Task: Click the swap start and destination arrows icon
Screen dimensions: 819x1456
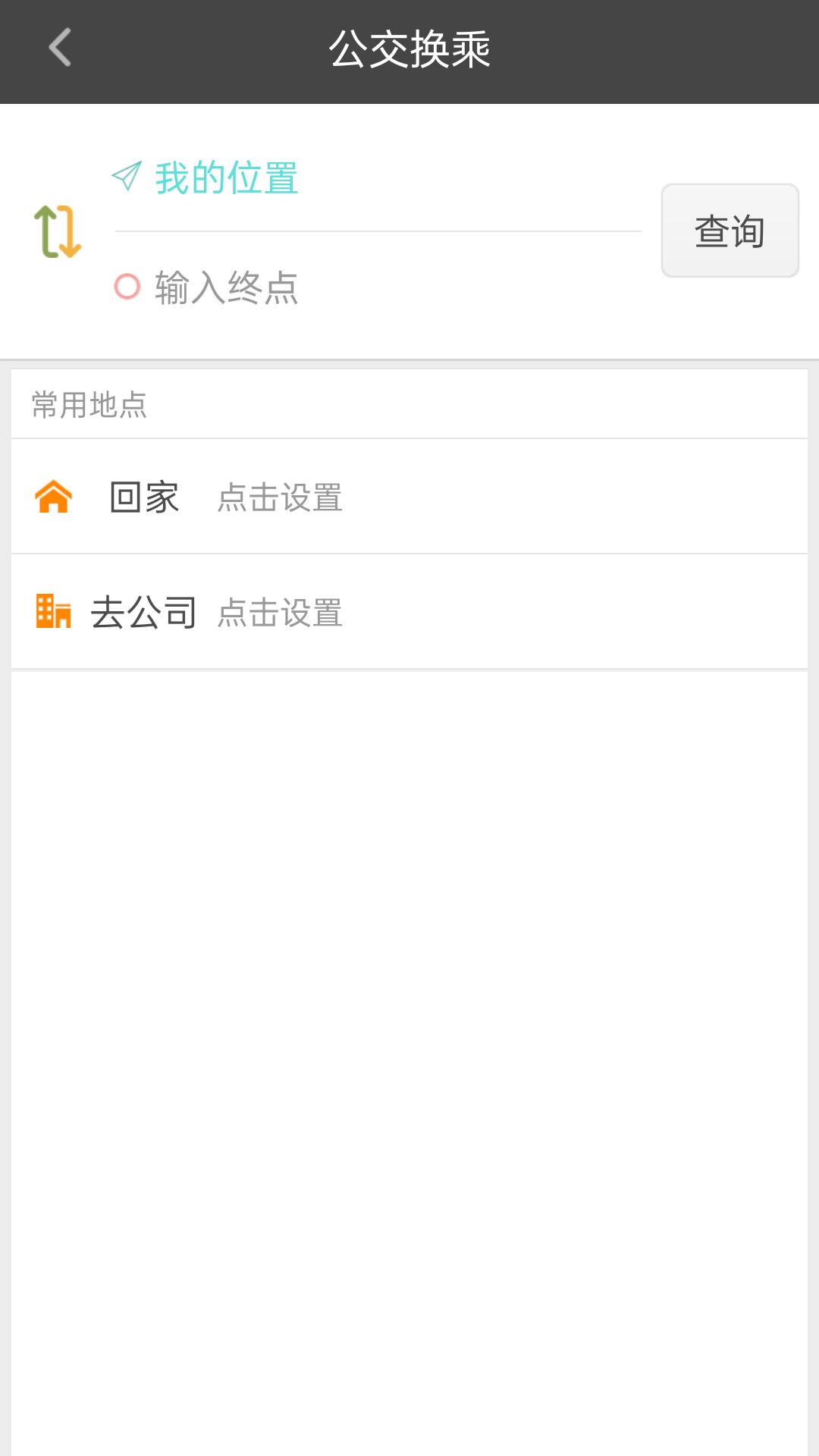Action: tap(58, 232)
